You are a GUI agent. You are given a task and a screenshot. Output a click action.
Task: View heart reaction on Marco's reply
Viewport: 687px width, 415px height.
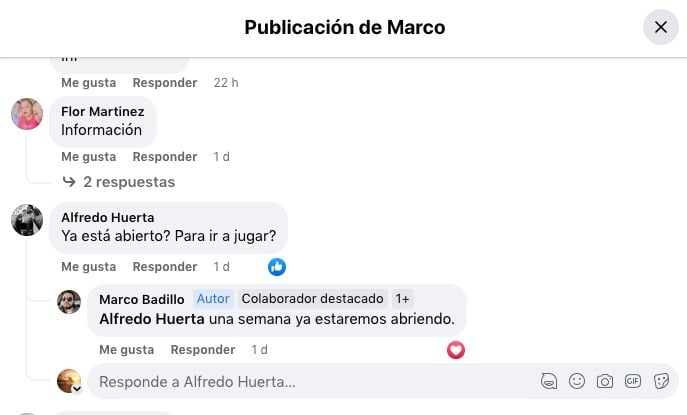tap(456, 350)
